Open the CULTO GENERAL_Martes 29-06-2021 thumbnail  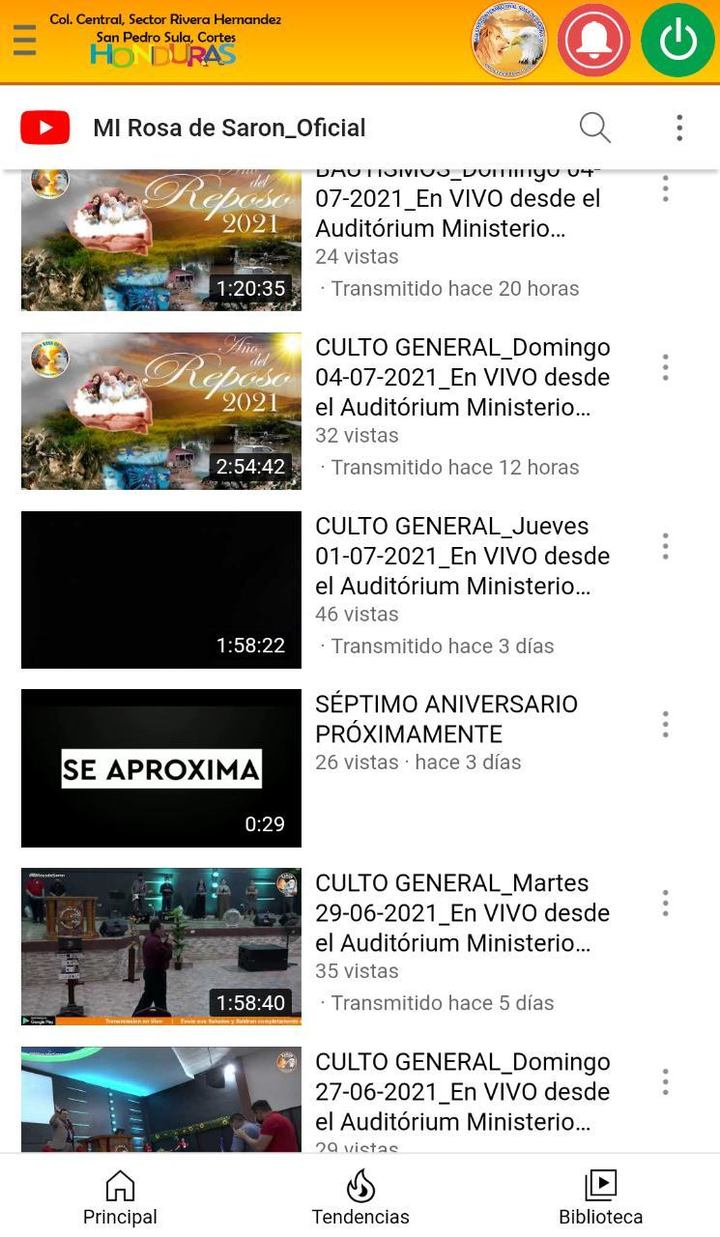pos(160,947)
